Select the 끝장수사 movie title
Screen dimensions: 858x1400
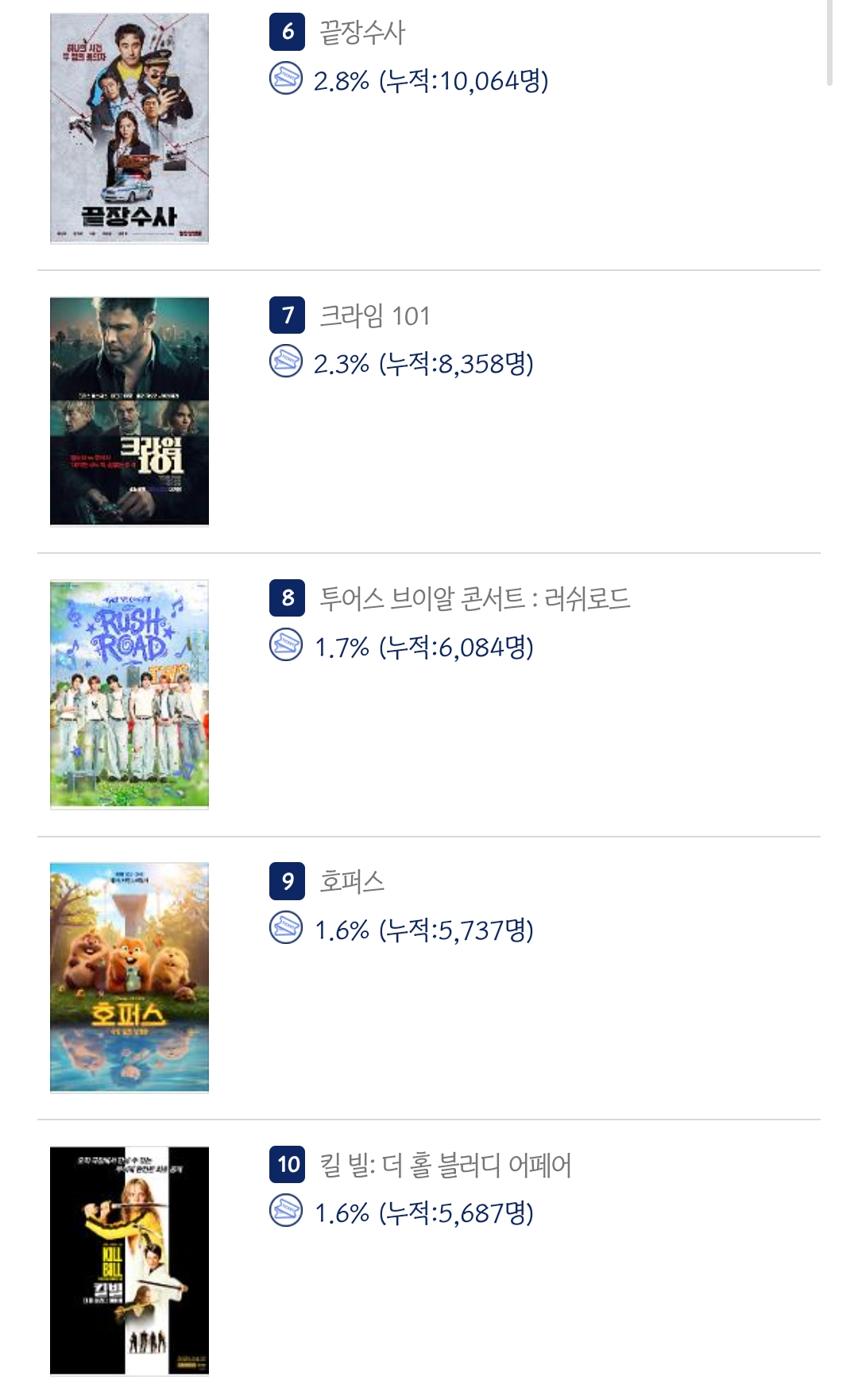(x=361, y=33)
